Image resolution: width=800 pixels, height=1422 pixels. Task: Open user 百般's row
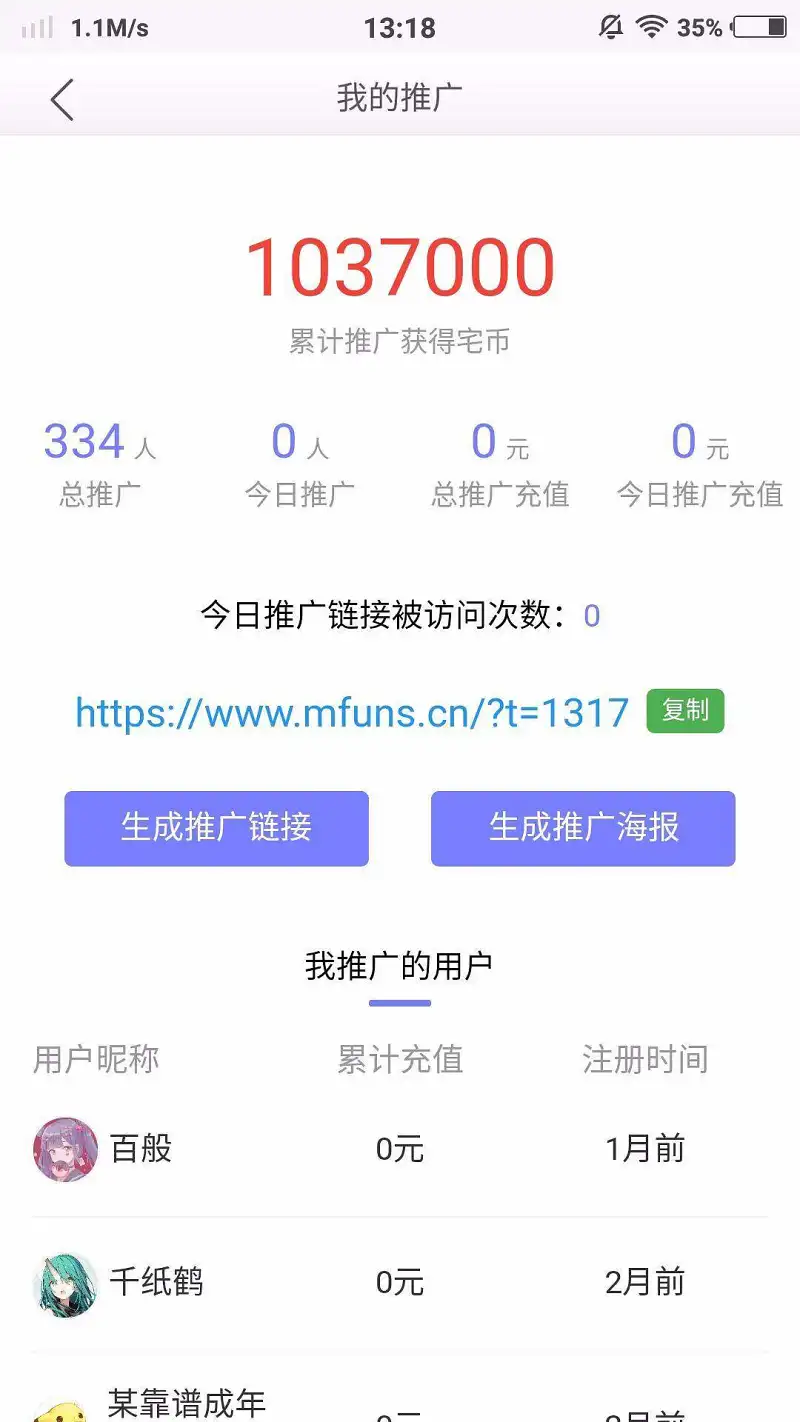point(400,1150)
